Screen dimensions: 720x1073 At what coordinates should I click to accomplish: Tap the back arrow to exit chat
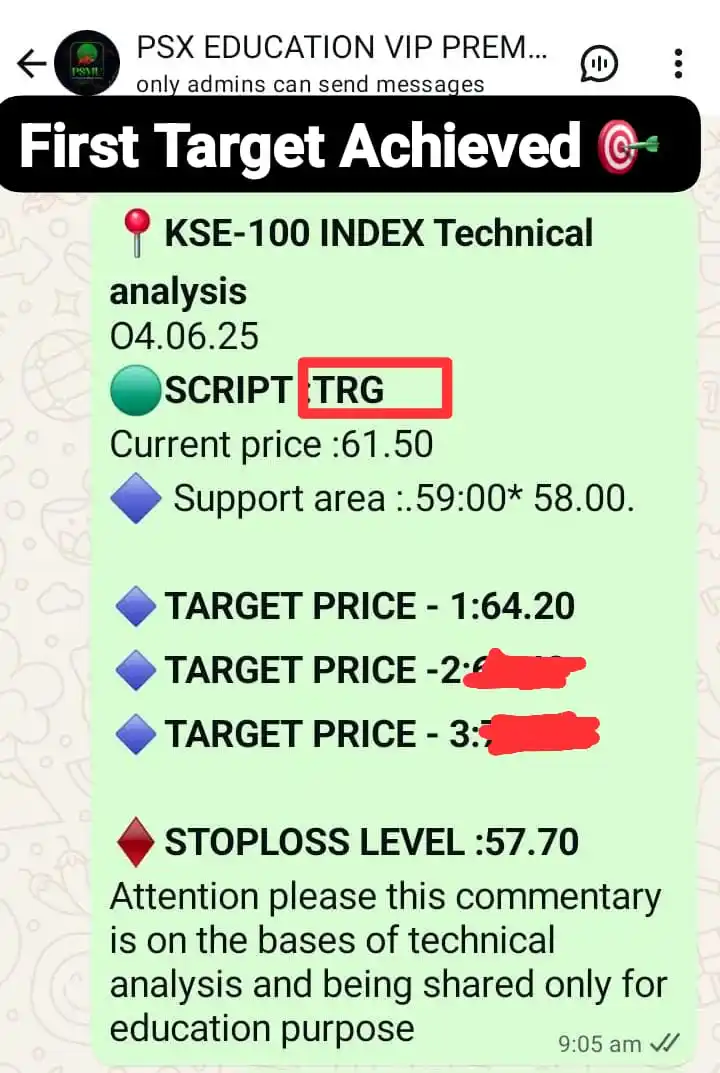[29, 63]
